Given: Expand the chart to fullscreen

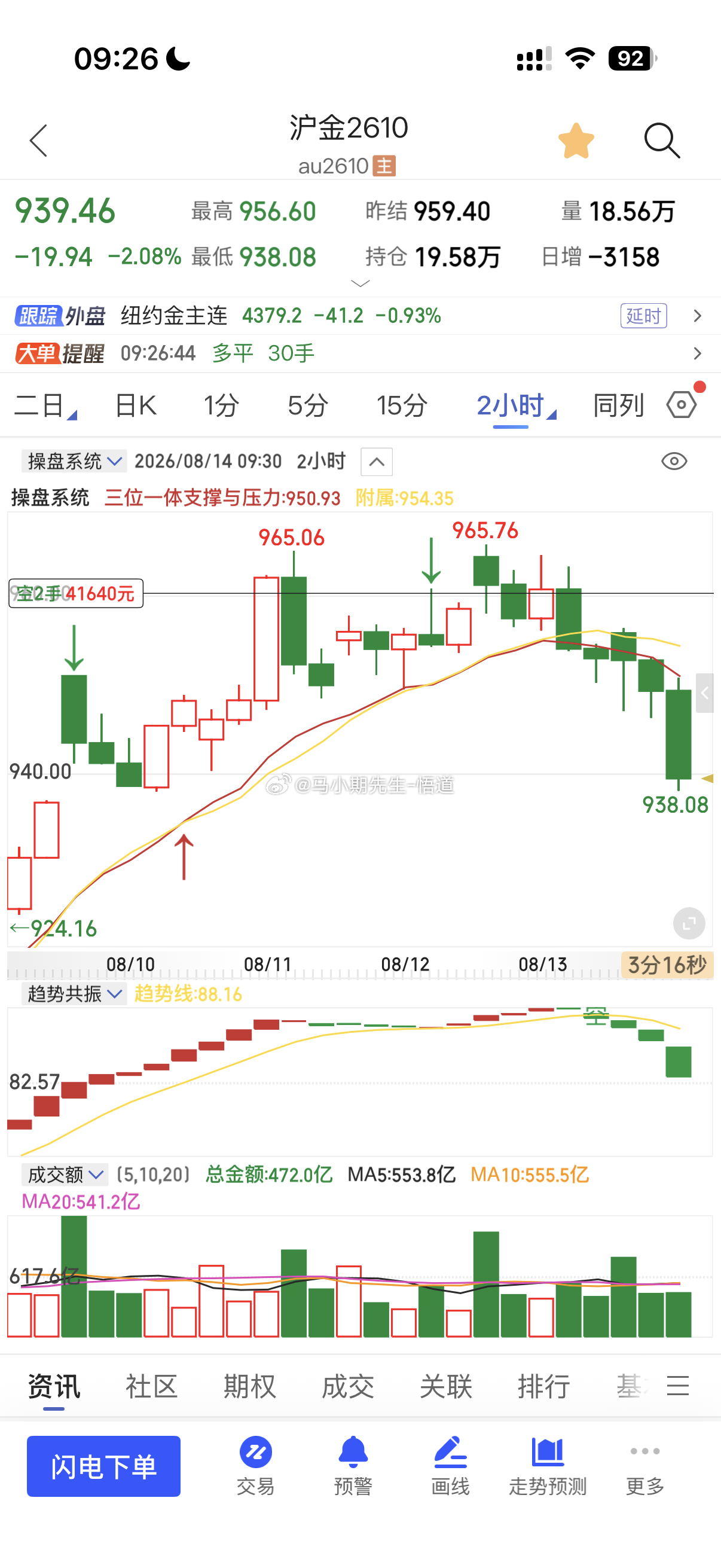Looking at the screenshot, I should [x=689, y=923].
